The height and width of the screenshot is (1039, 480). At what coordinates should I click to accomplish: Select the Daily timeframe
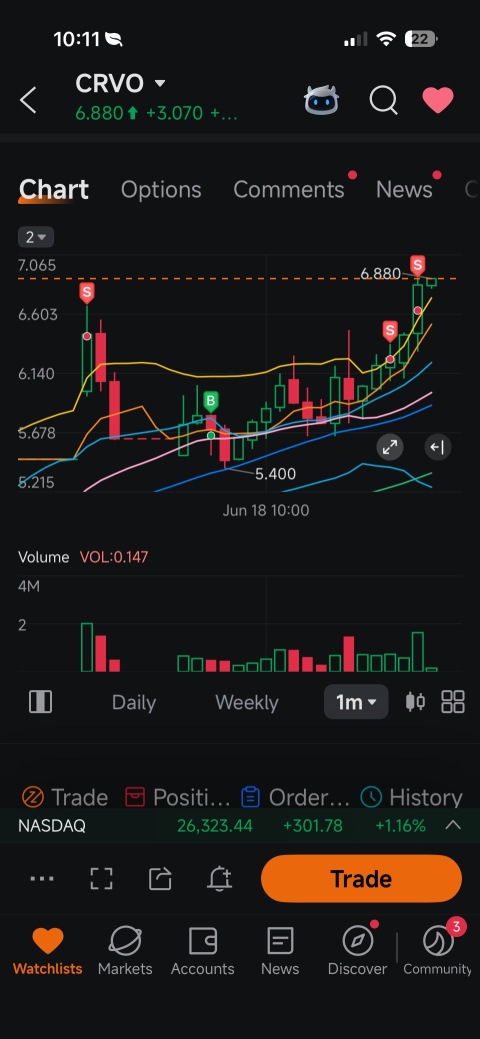click(x=134, y=702)
